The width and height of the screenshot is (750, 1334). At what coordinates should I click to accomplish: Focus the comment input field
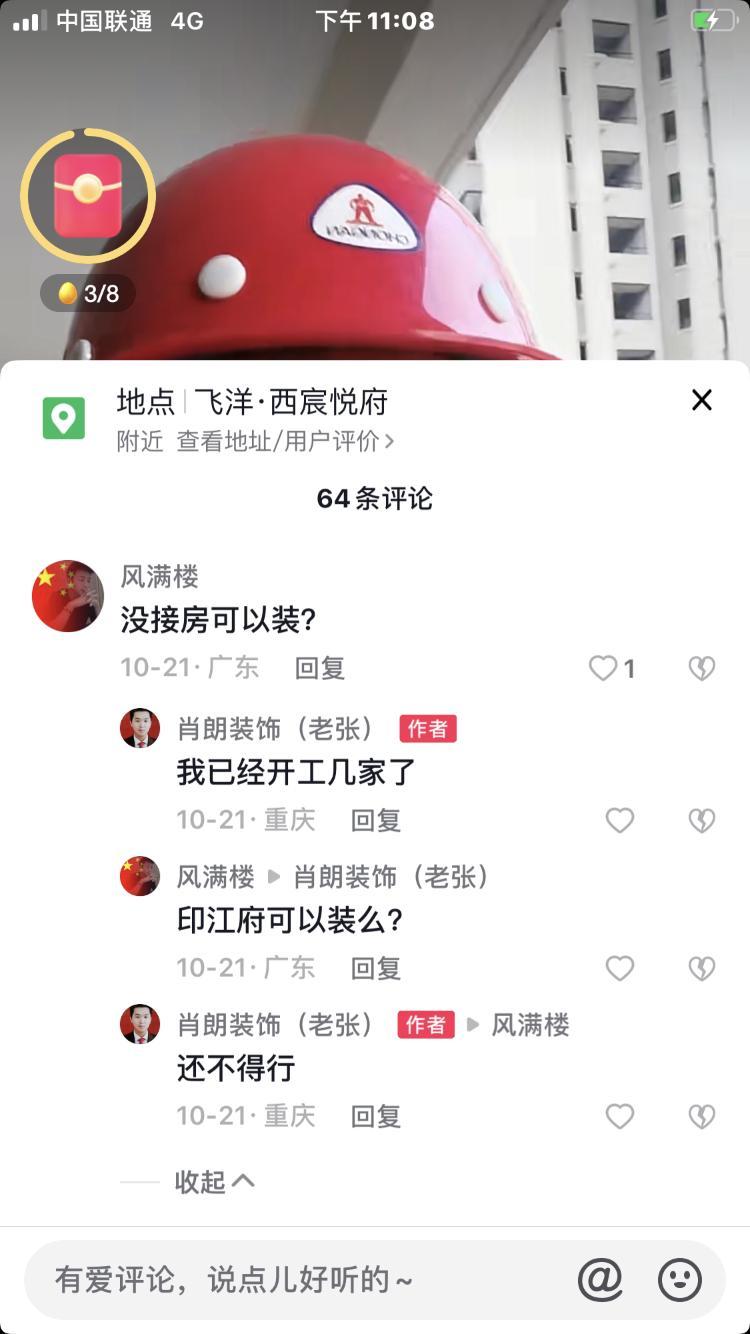tap(290, 1279)
